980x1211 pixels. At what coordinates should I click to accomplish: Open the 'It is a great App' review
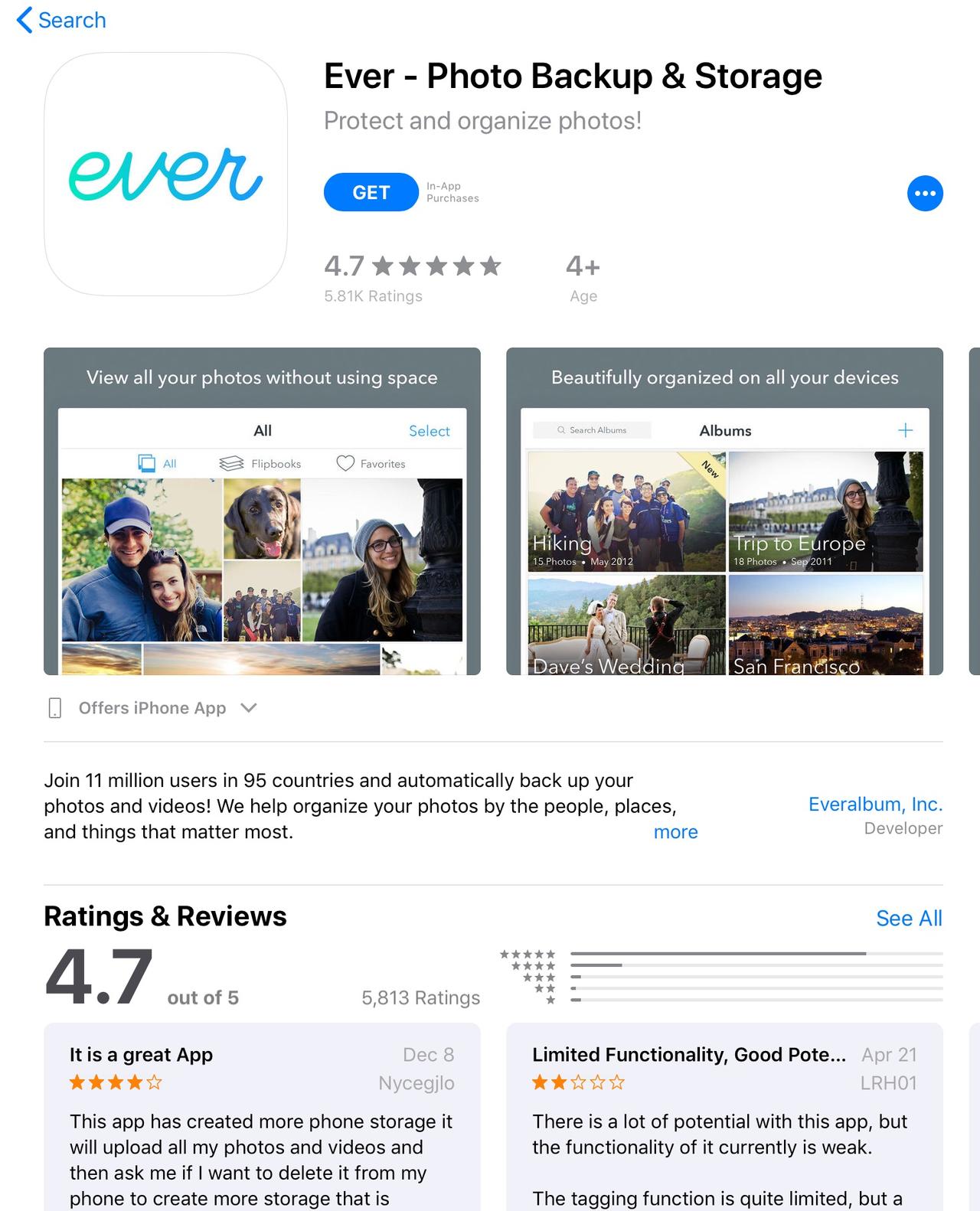click(262, 1118)
